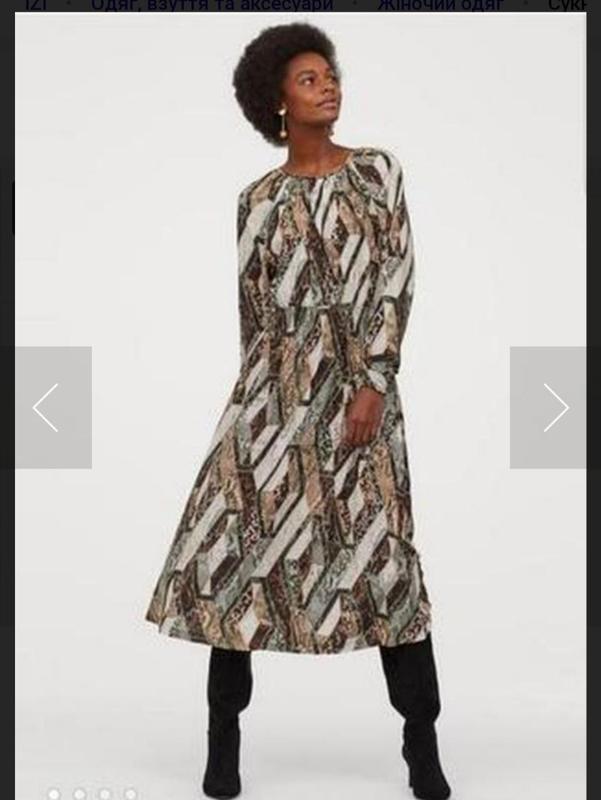Select the third gallery page dot
Screen dimensions: 601x800
105,795
